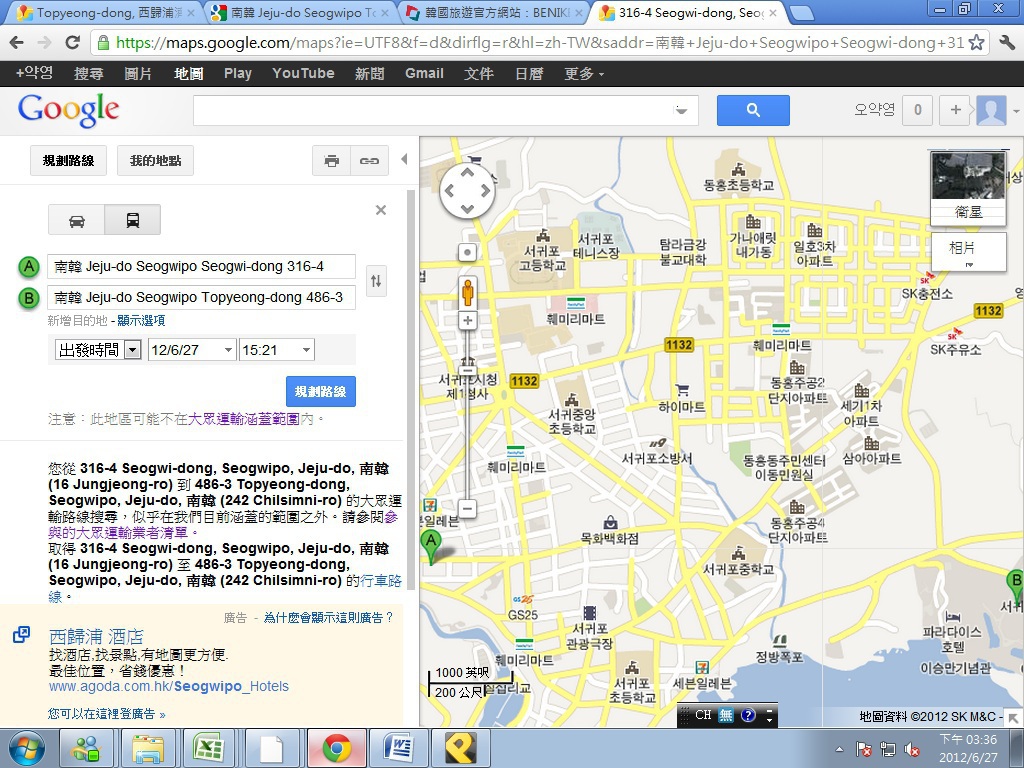The height and width of the screenshot is (768, 1024).
Task: Select public transit mode
Action: coord(132,221)
